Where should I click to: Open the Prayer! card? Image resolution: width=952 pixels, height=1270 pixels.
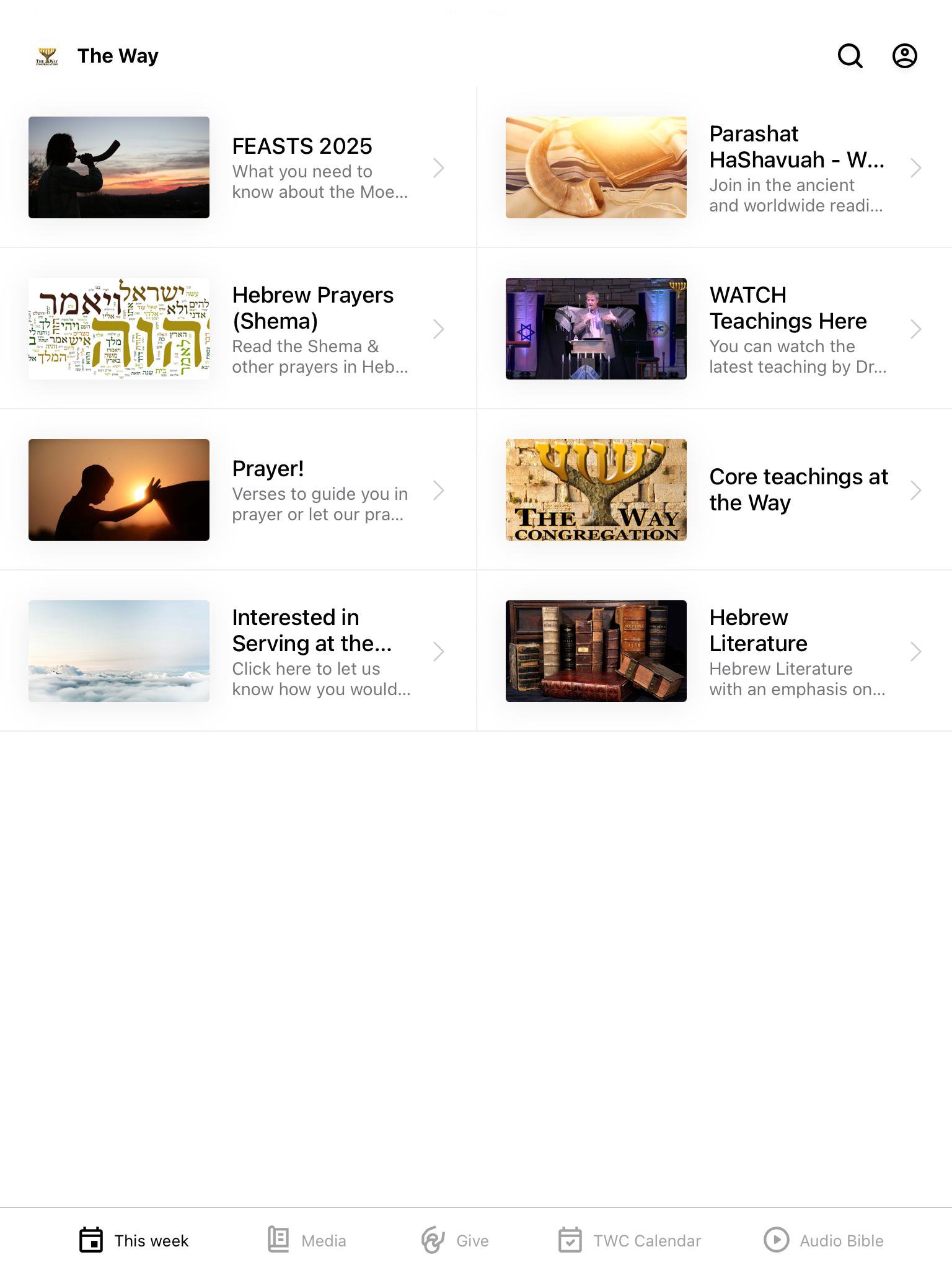(238, 490)
